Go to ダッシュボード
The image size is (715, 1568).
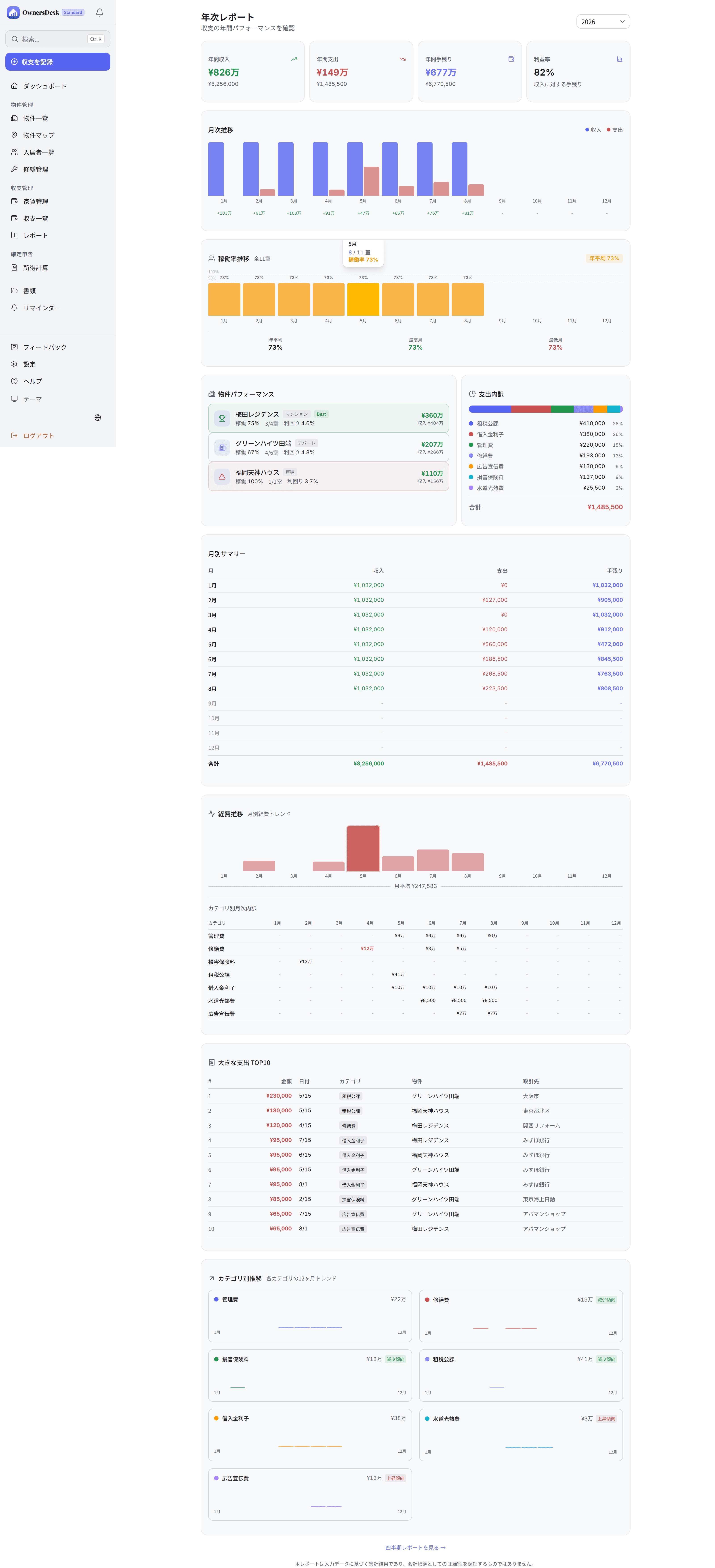[58, 86]
